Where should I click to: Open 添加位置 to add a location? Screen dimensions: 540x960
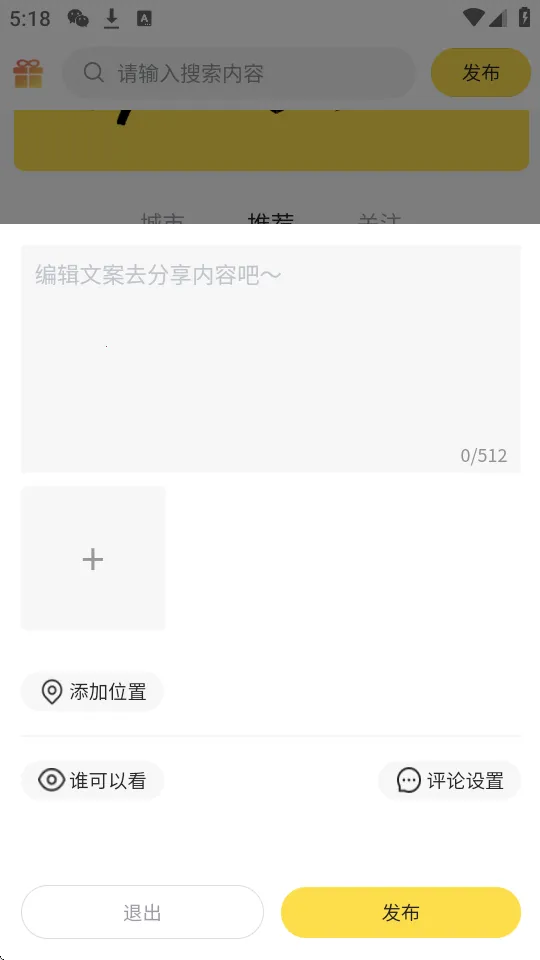pyautogui.click(x=92, y=692)
